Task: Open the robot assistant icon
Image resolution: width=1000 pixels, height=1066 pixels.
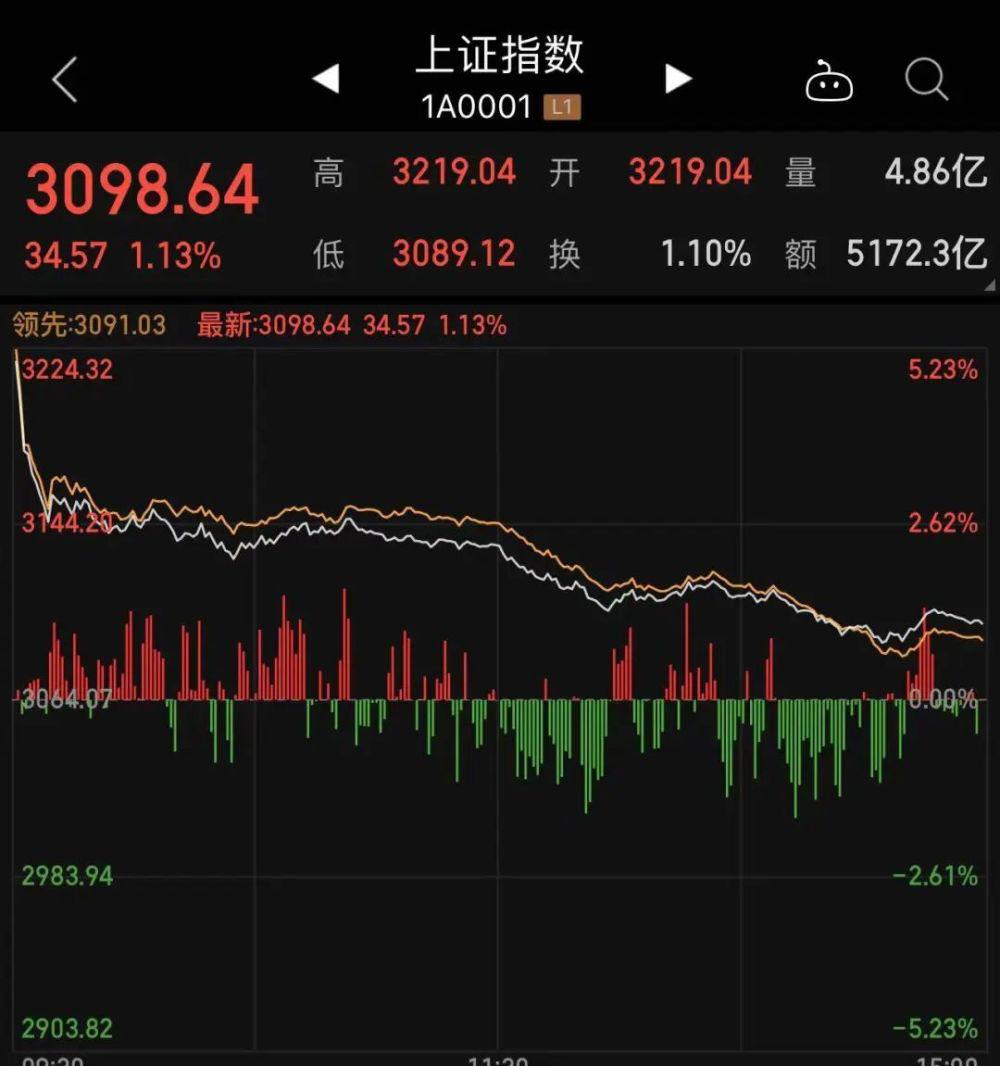Action: point(829,81)
